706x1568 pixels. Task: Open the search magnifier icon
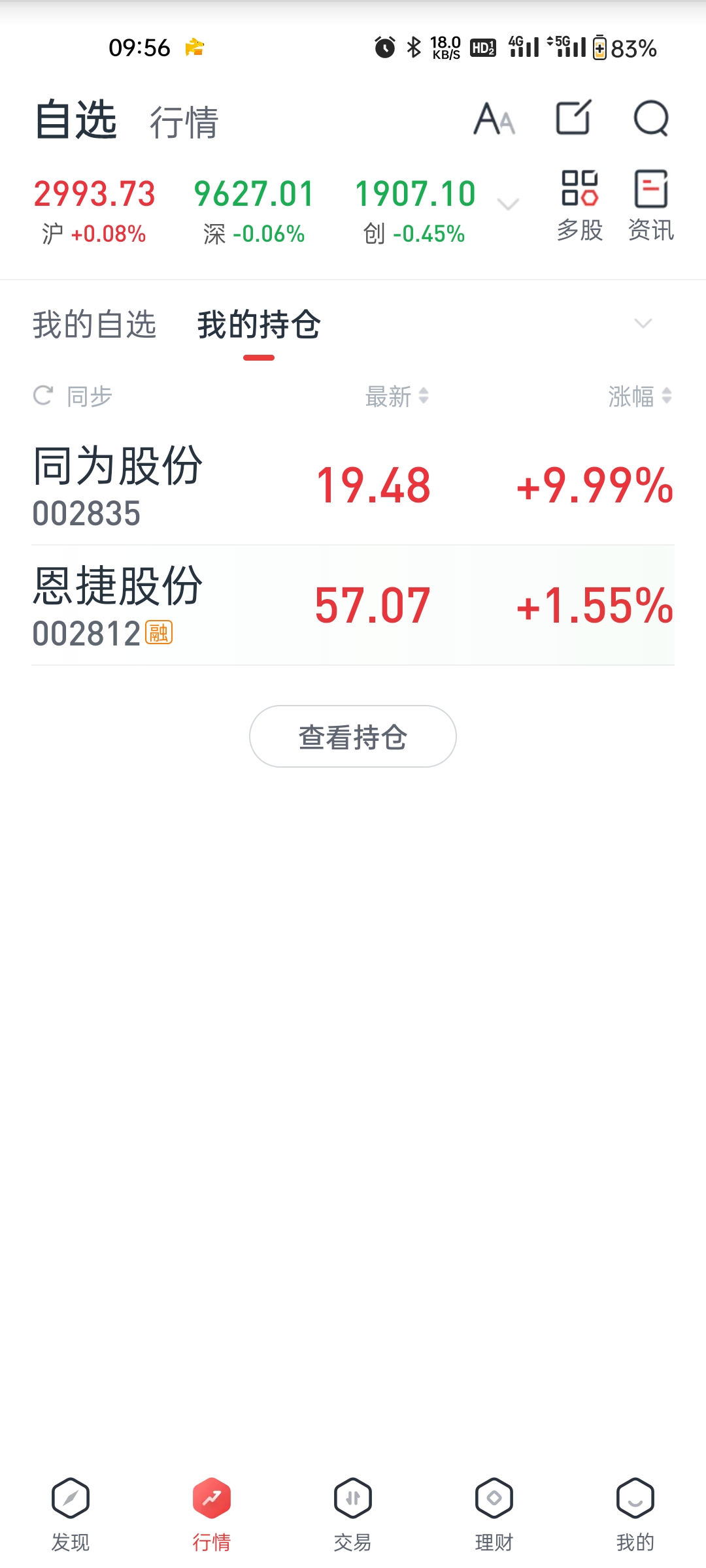click(x=651, y=118)
